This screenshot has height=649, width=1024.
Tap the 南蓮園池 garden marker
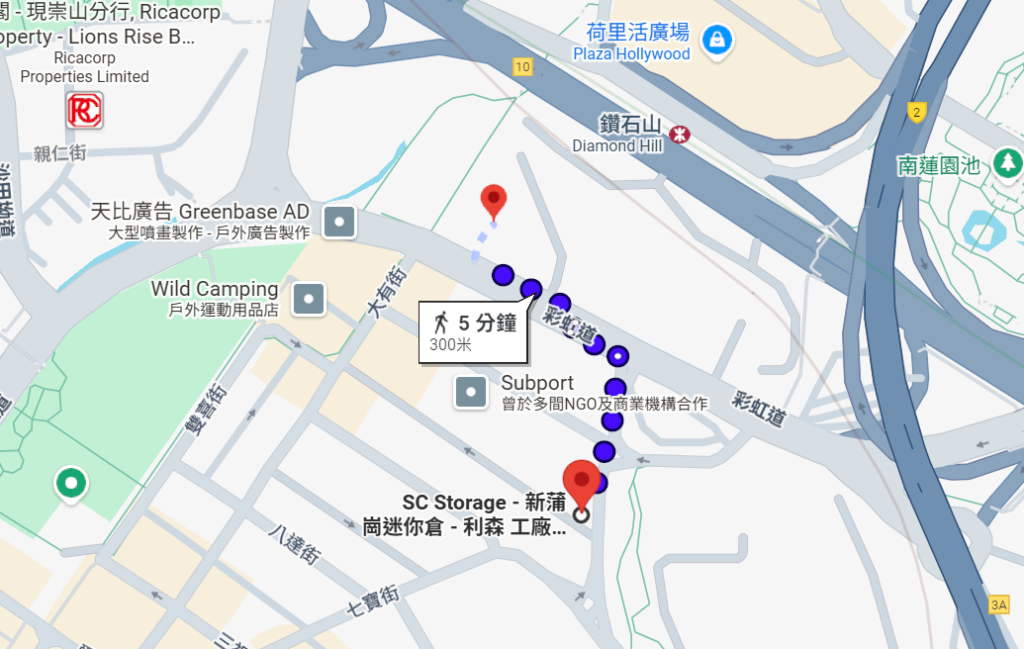[1007, 163]
